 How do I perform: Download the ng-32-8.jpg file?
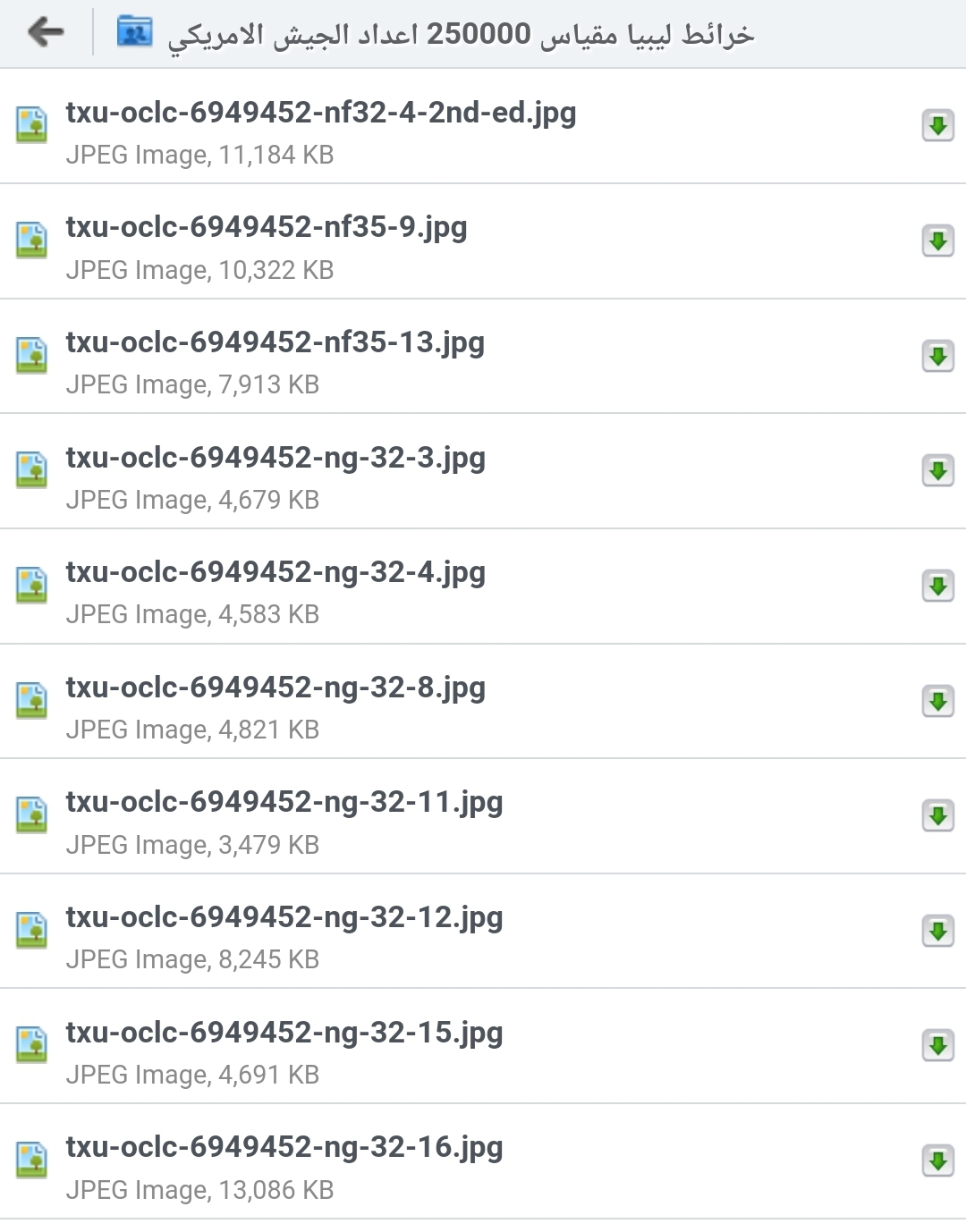click(x=937, y=701)
